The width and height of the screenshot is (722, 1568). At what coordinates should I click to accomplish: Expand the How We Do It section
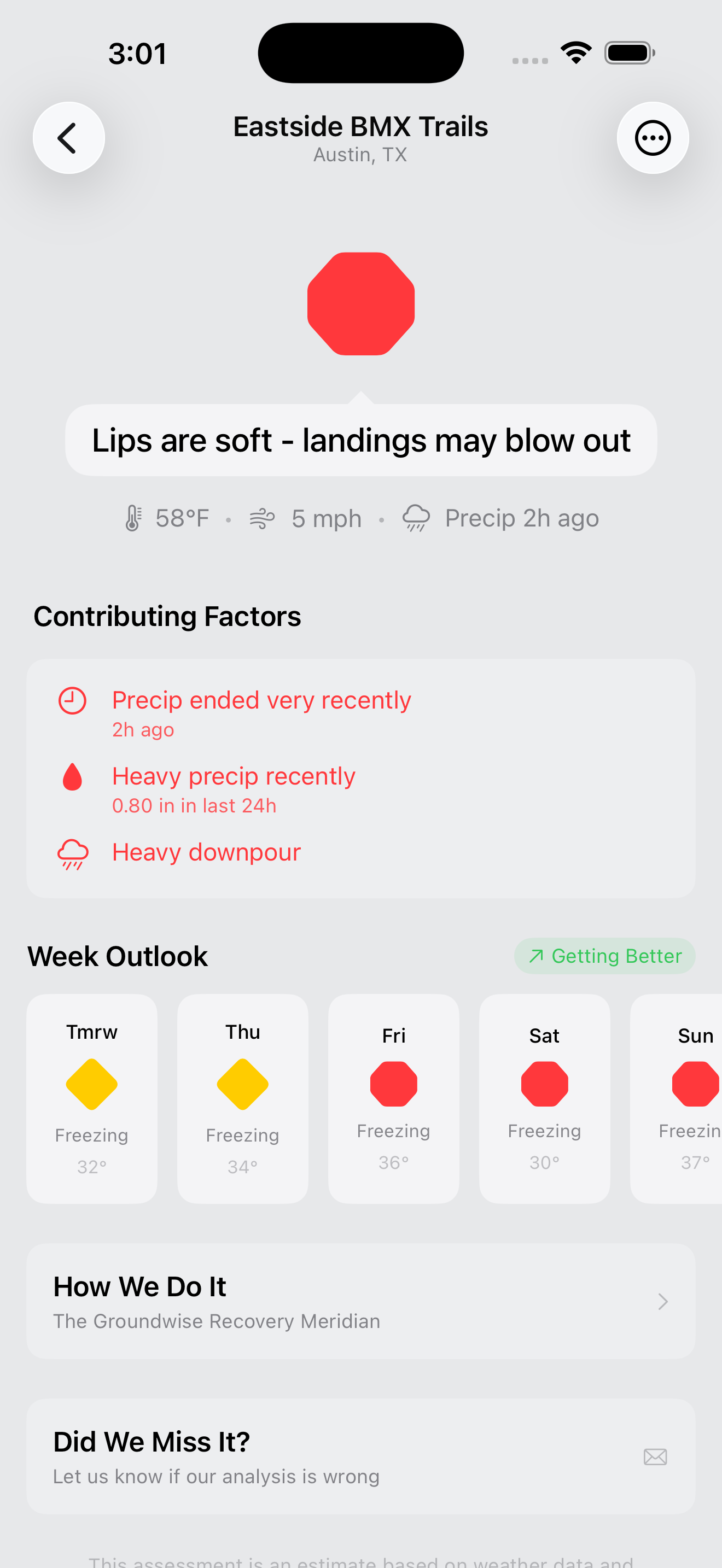[x=360, y=1302]
